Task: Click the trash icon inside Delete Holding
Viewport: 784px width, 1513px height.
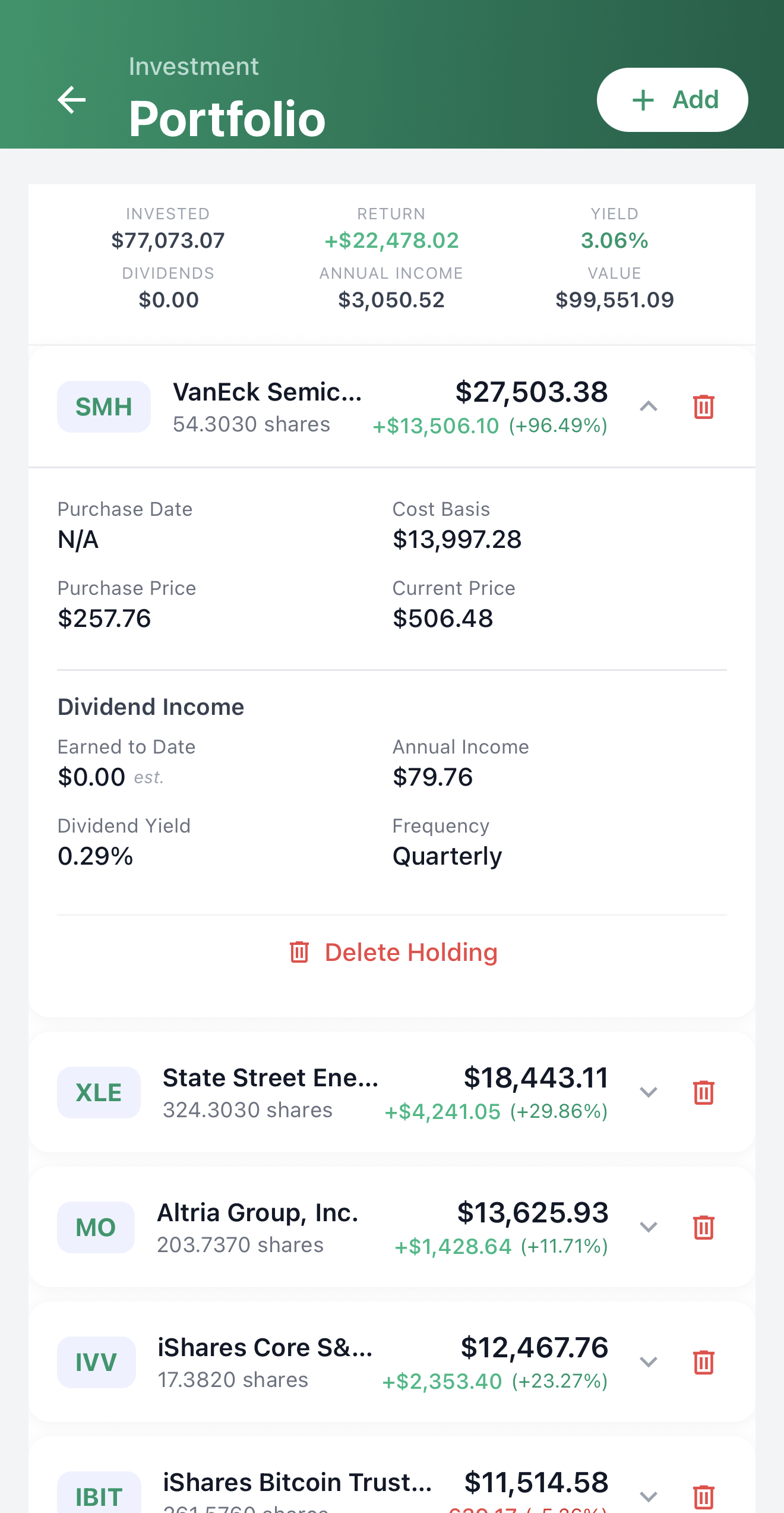Action: [x=299, y=951]
